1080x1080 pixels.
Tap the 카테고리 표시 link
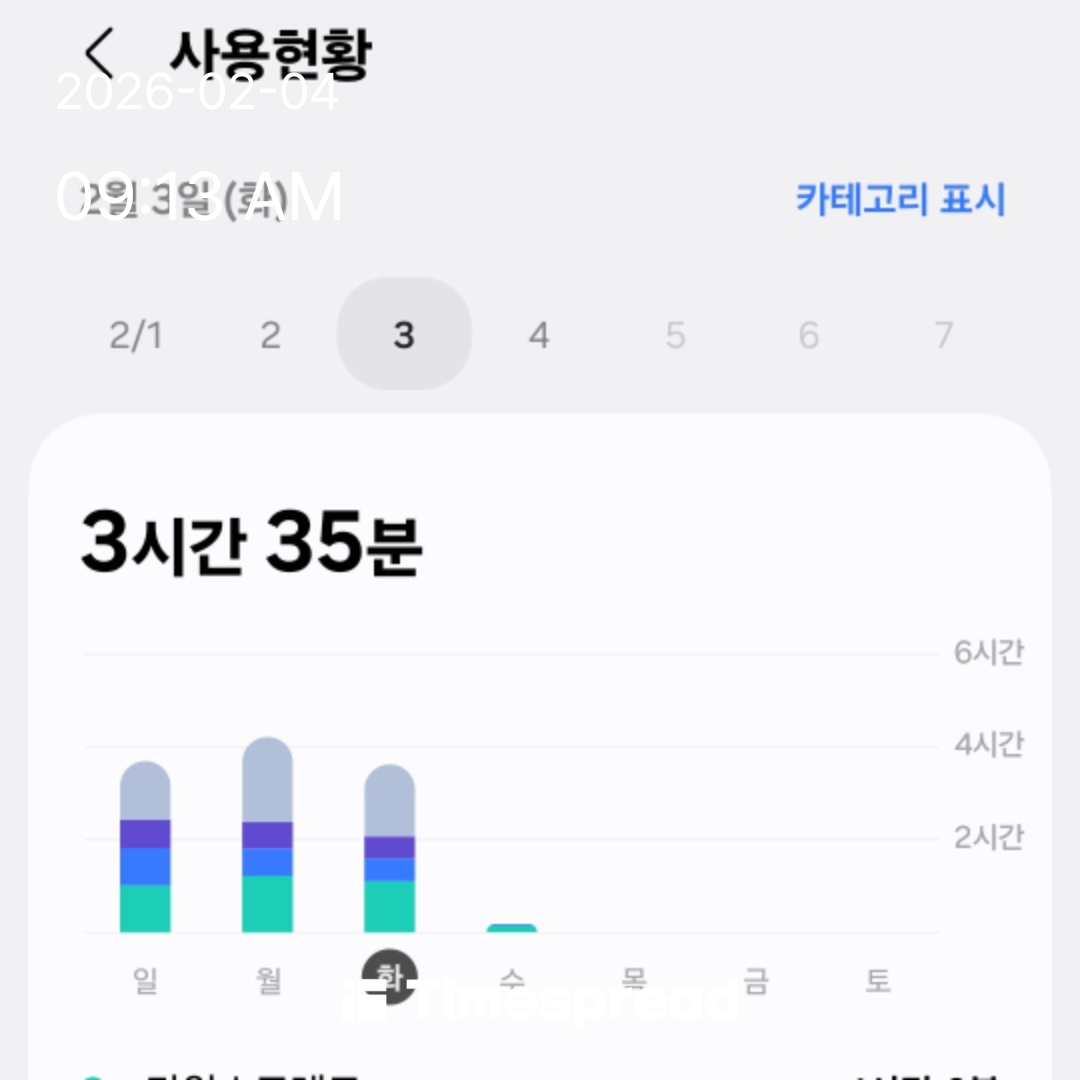[900, 199]
